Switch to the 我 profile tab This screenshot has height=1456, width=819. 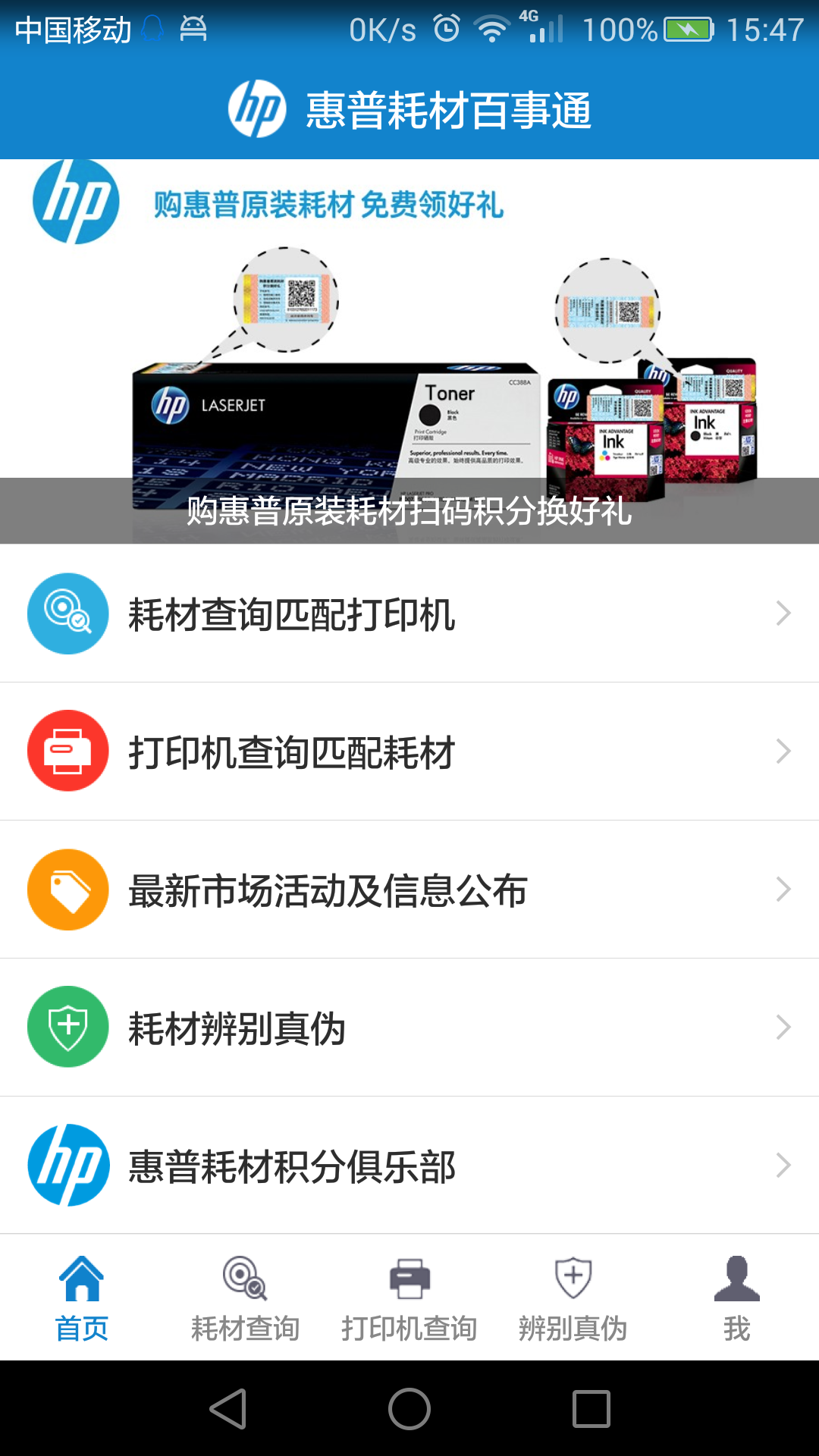pos(736,1298)
